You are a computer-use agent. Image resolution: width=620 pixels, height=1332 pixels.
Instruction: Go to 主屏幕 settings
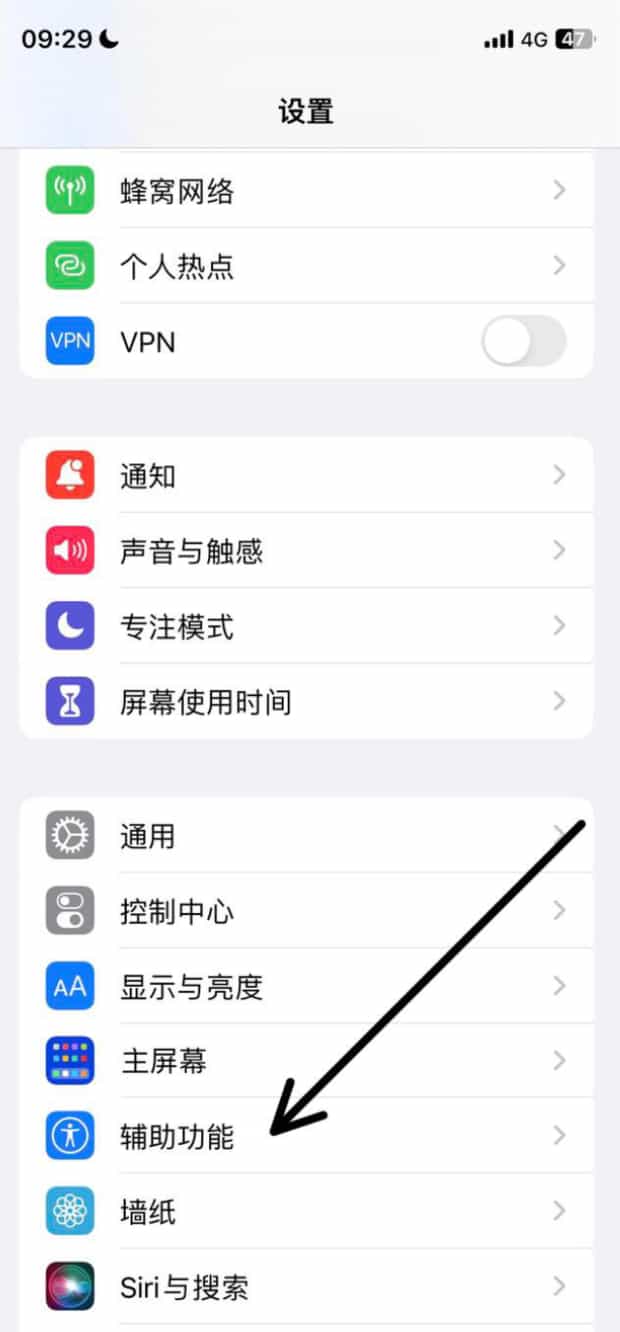coord(305,1061)
